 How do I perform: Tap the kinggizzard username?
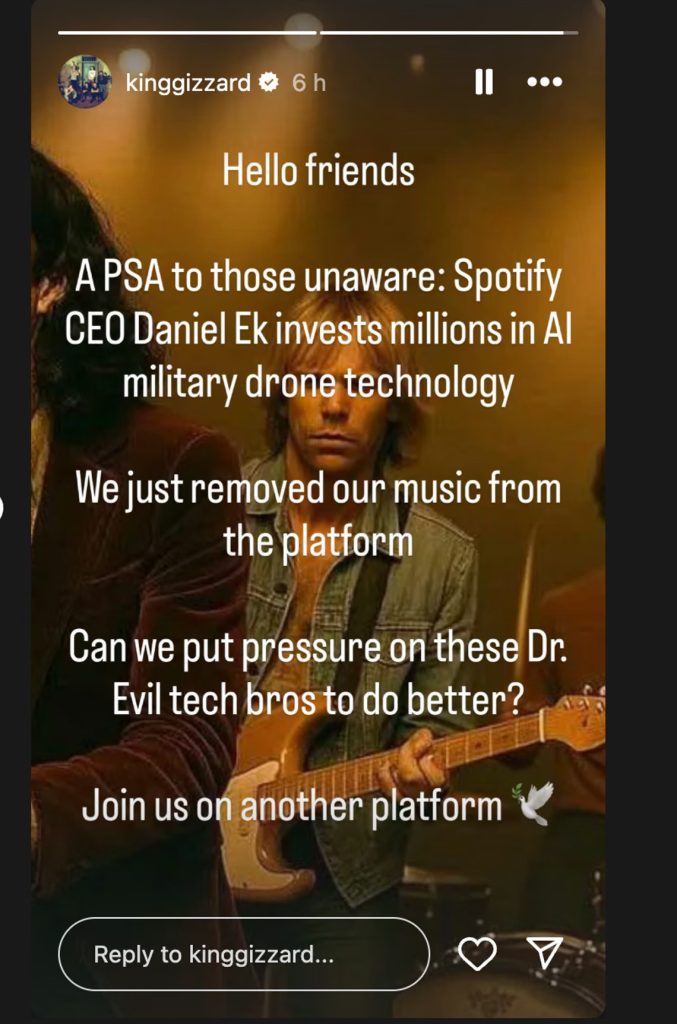[x=188, y=83]
